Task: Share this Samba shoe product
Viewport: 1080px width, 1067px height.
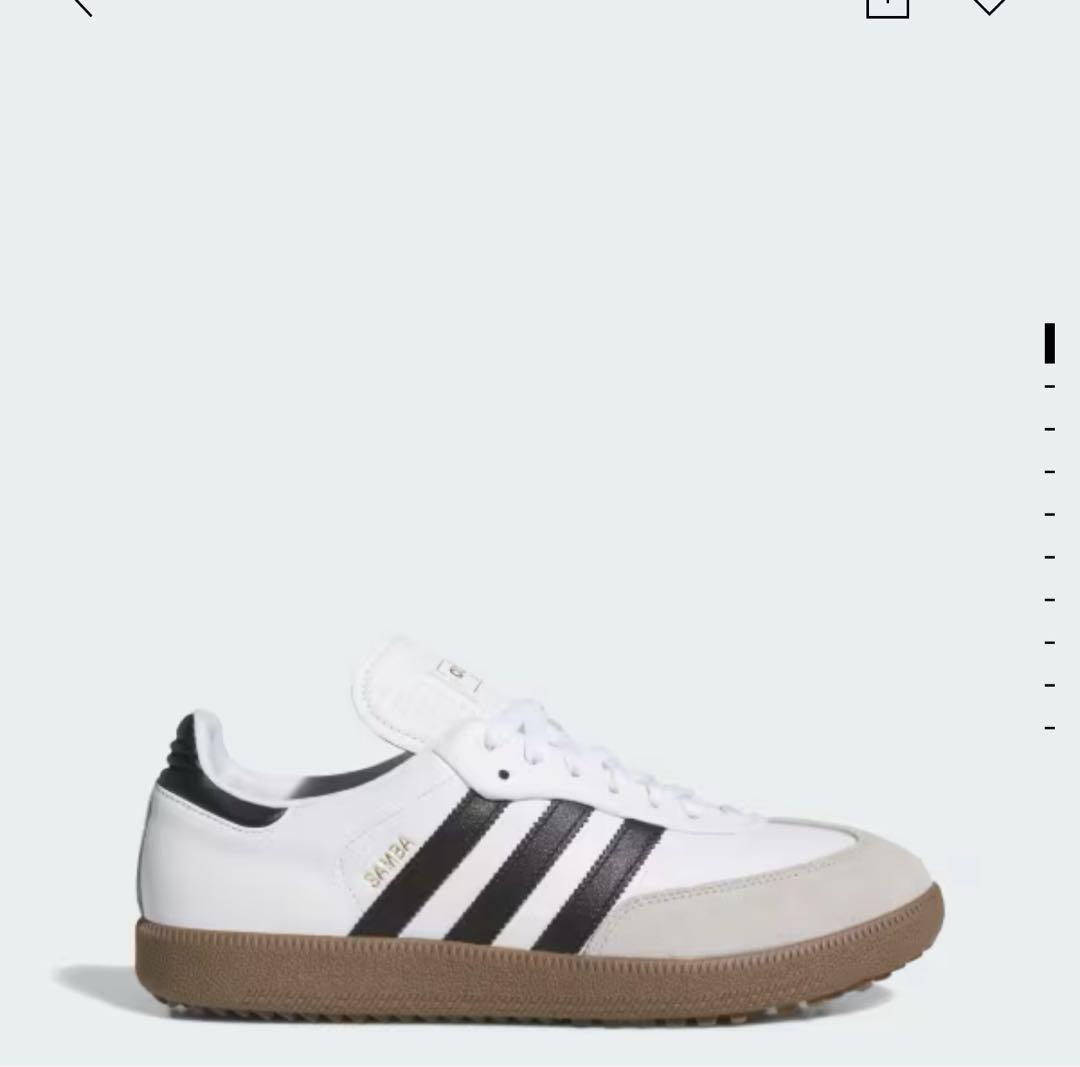Action: (887, 6)
